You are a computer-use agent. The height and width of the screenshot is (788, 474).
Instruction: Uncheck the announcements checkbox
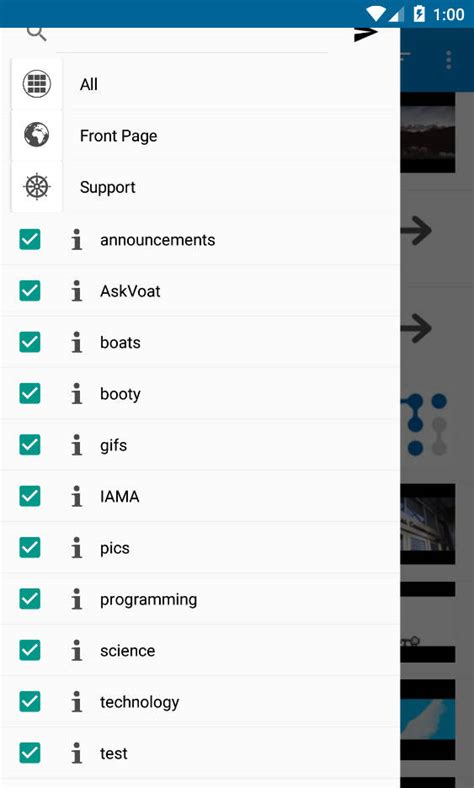pyautogui.click(x=30, y=239)
